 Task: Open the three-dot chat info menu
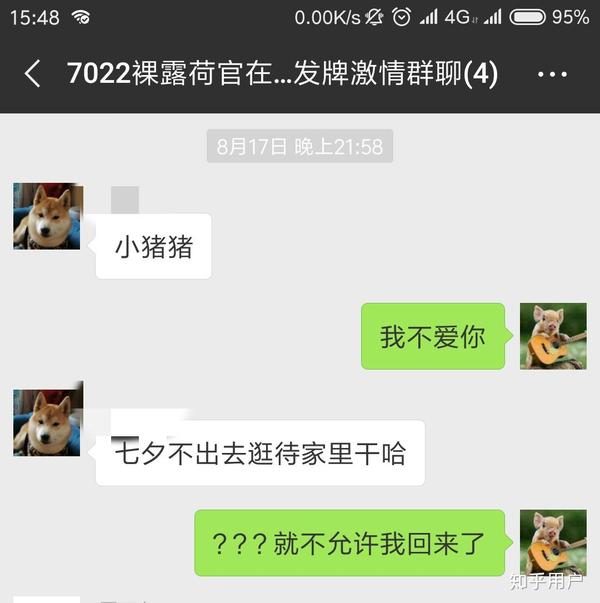pos(552,74)
